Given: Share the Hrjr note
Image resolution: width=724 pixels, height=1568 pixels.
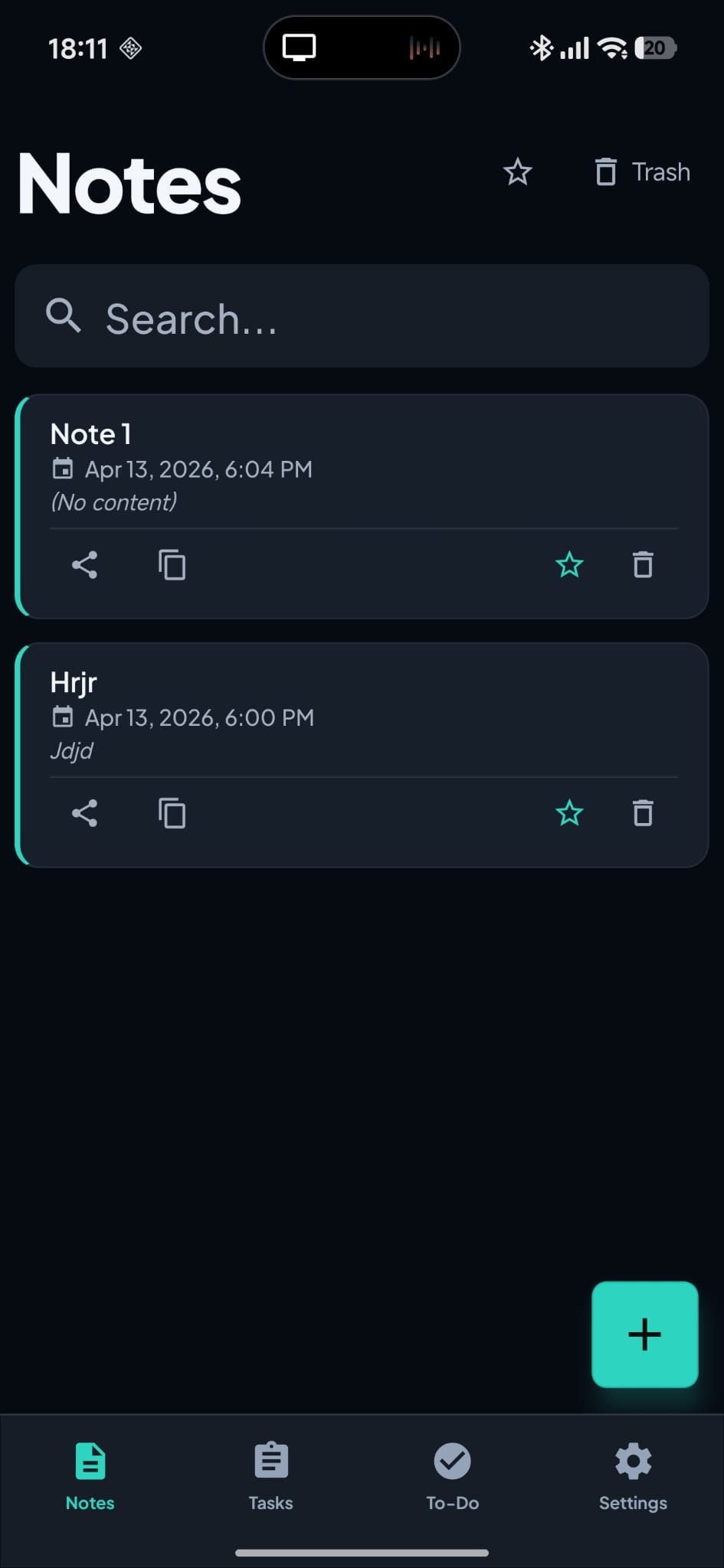Looking at the screenshot, I should 84,814.
